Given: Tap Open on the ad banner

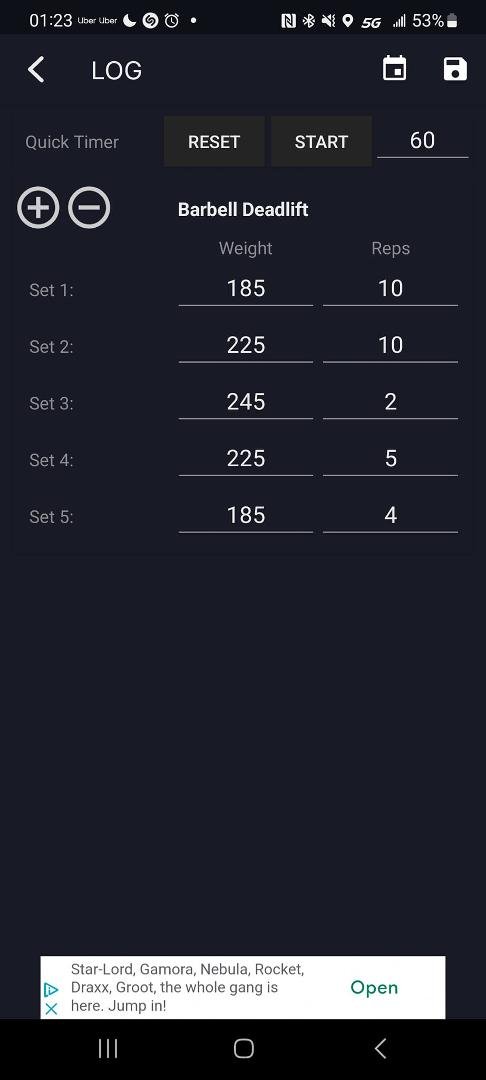Looking at the screenshot, I should coord(374,988).
